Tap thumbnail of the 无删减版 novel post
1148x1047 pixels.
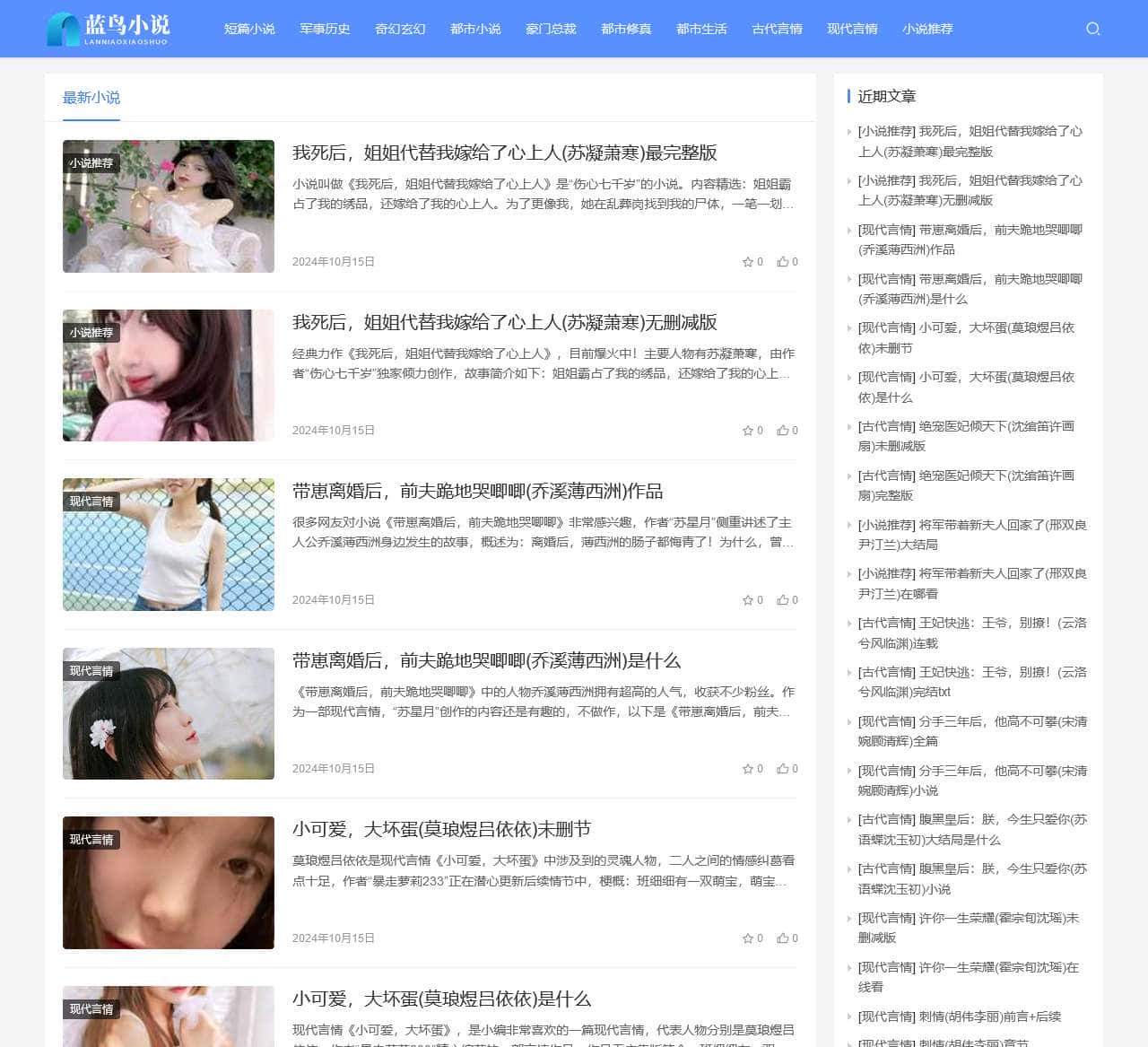(169, 375)
